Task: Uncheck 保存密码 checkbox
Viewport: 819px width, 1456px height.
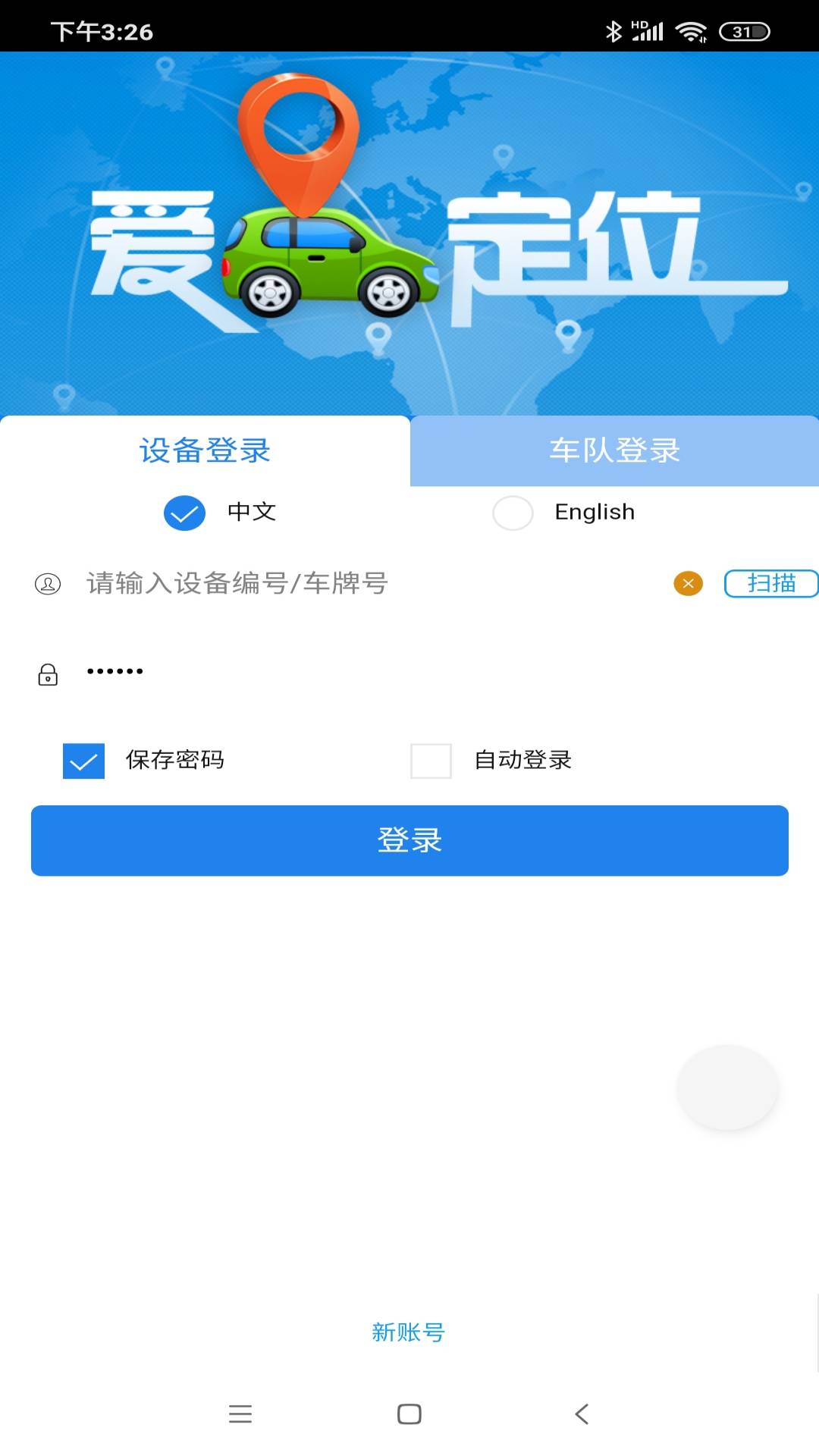Action: [83, 761]
